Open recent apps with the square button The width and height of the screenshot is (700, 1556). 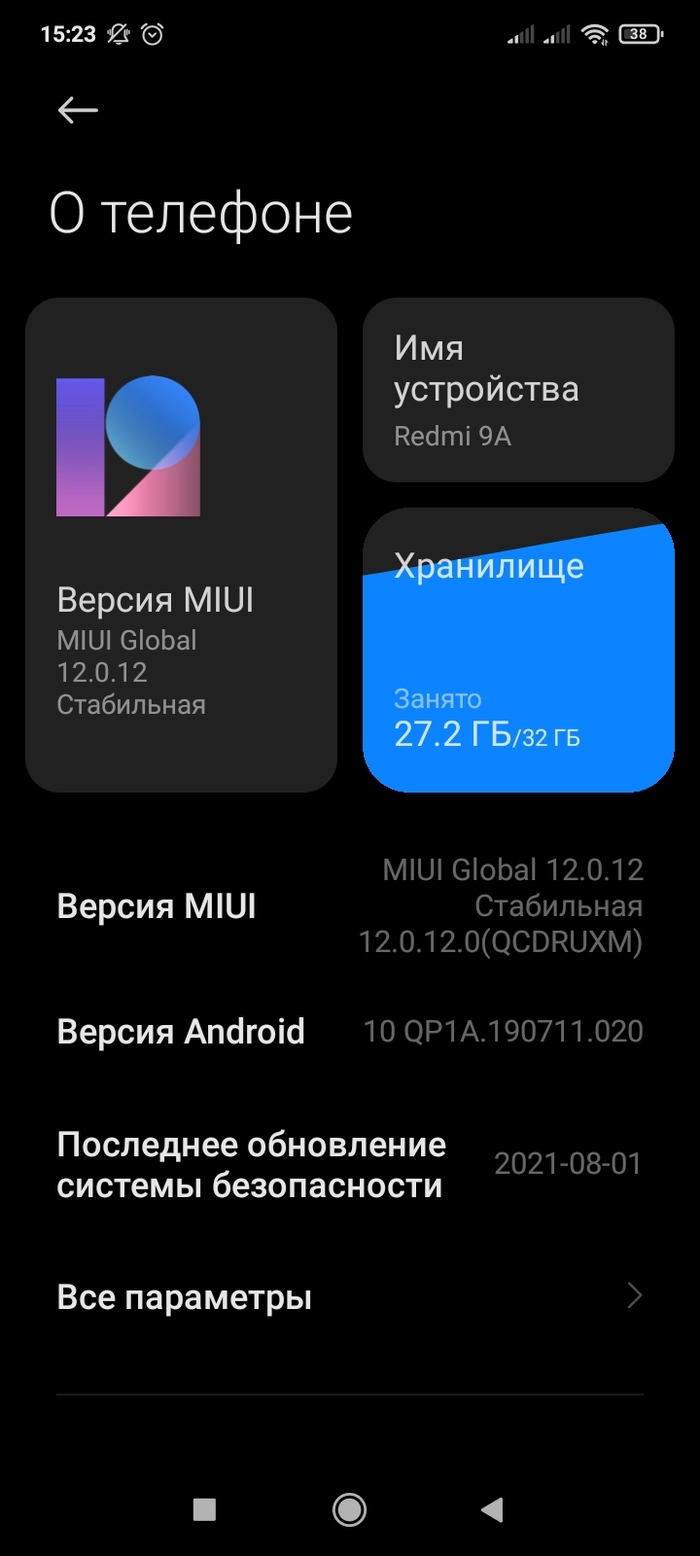click(x=204, y=1509)
